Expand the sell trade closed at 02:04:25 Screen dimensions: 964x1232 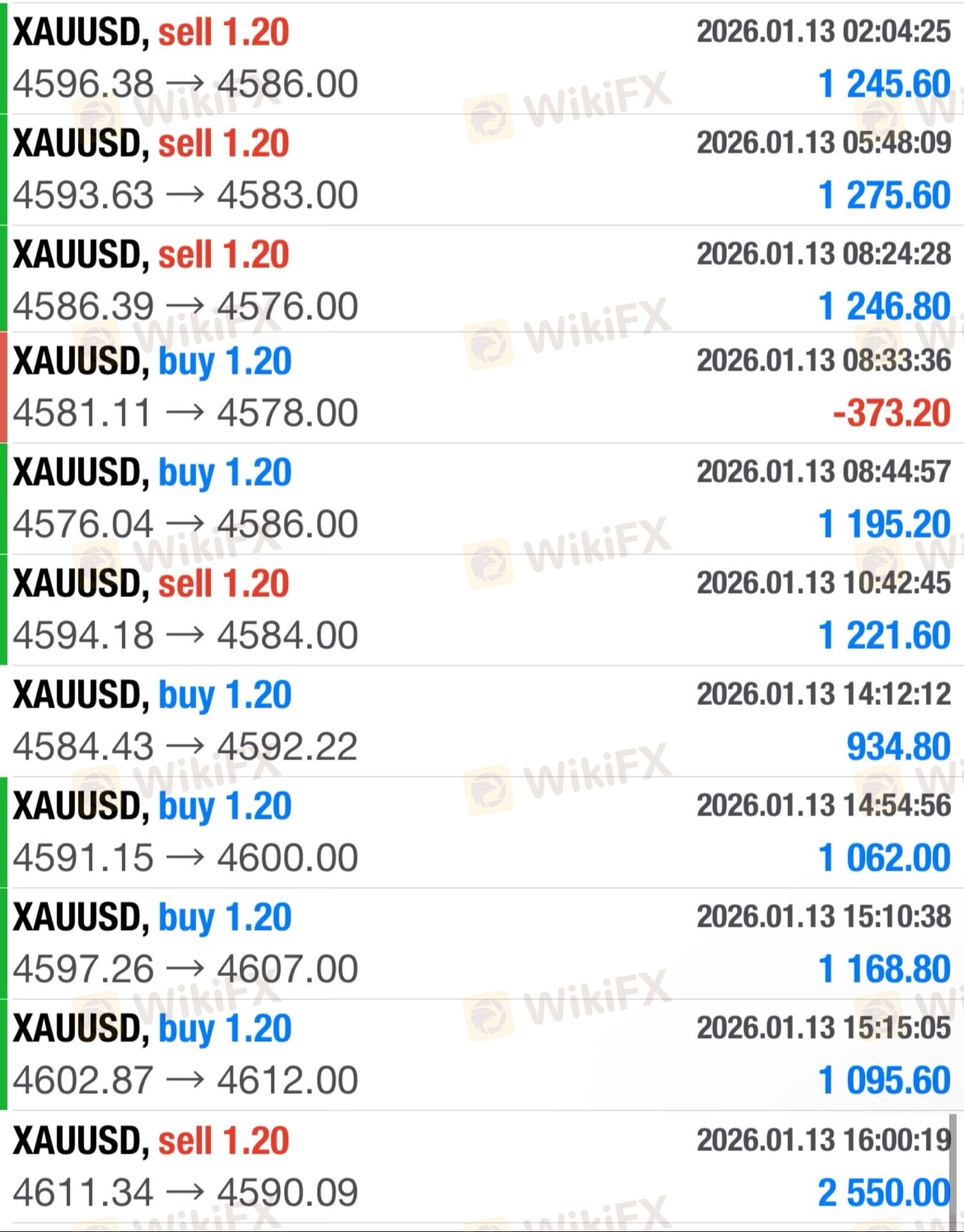tap(482, 58)
